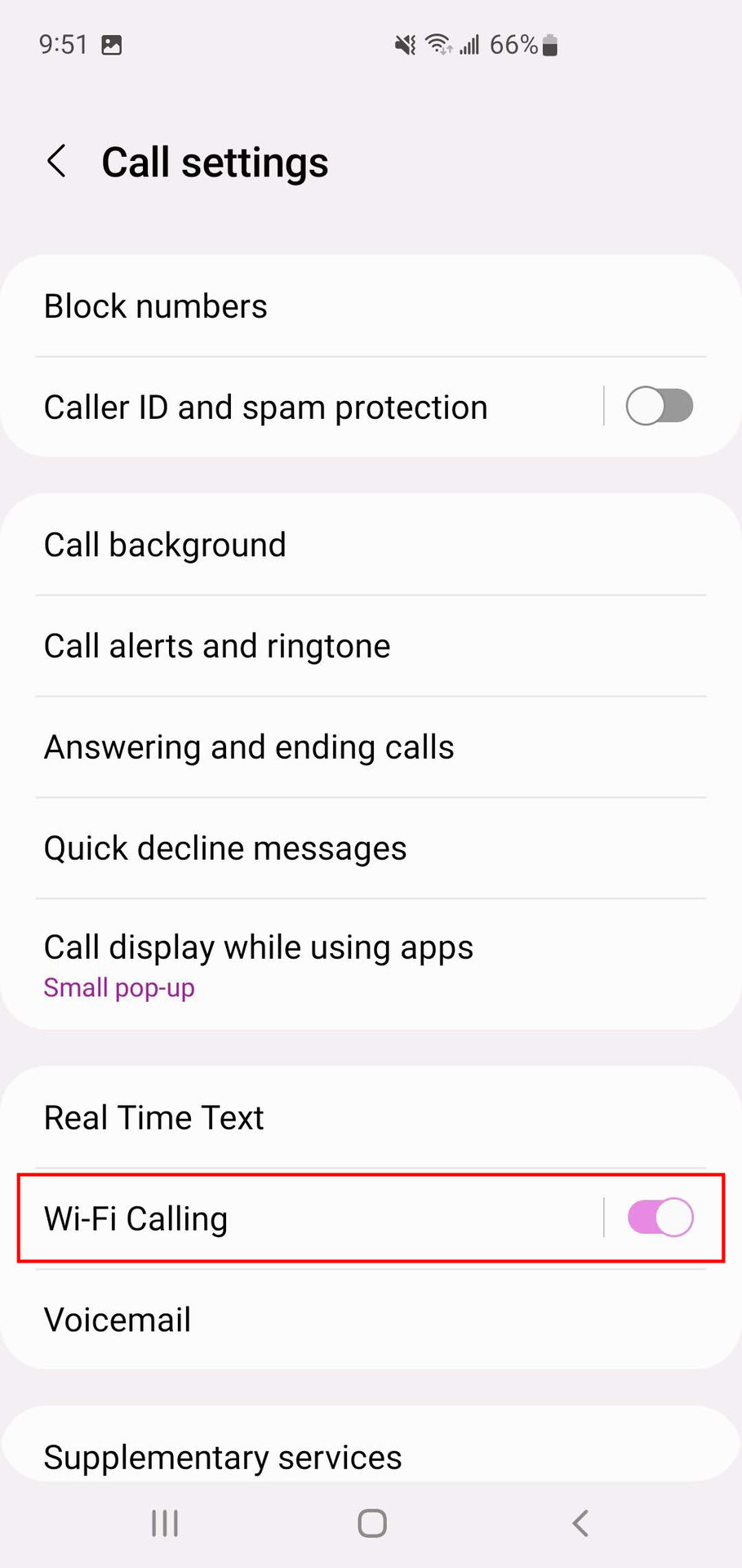Open Real Time Text settings
The width and height of the screenshot is (742, 1568).
pos(371,1117)
